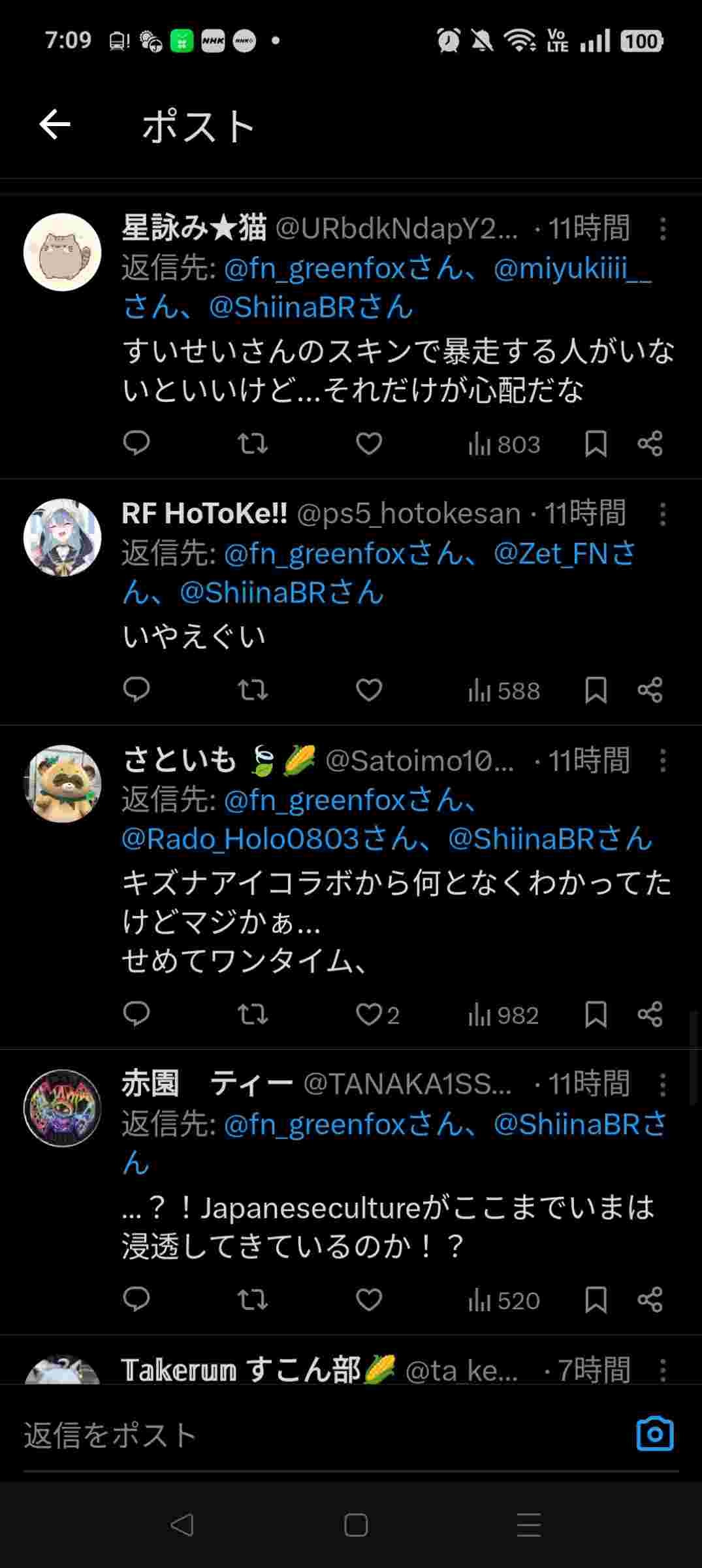Reply to RF HoToKe!!'s post
This screenshot has height=1568, width=702.
[136, 690]
